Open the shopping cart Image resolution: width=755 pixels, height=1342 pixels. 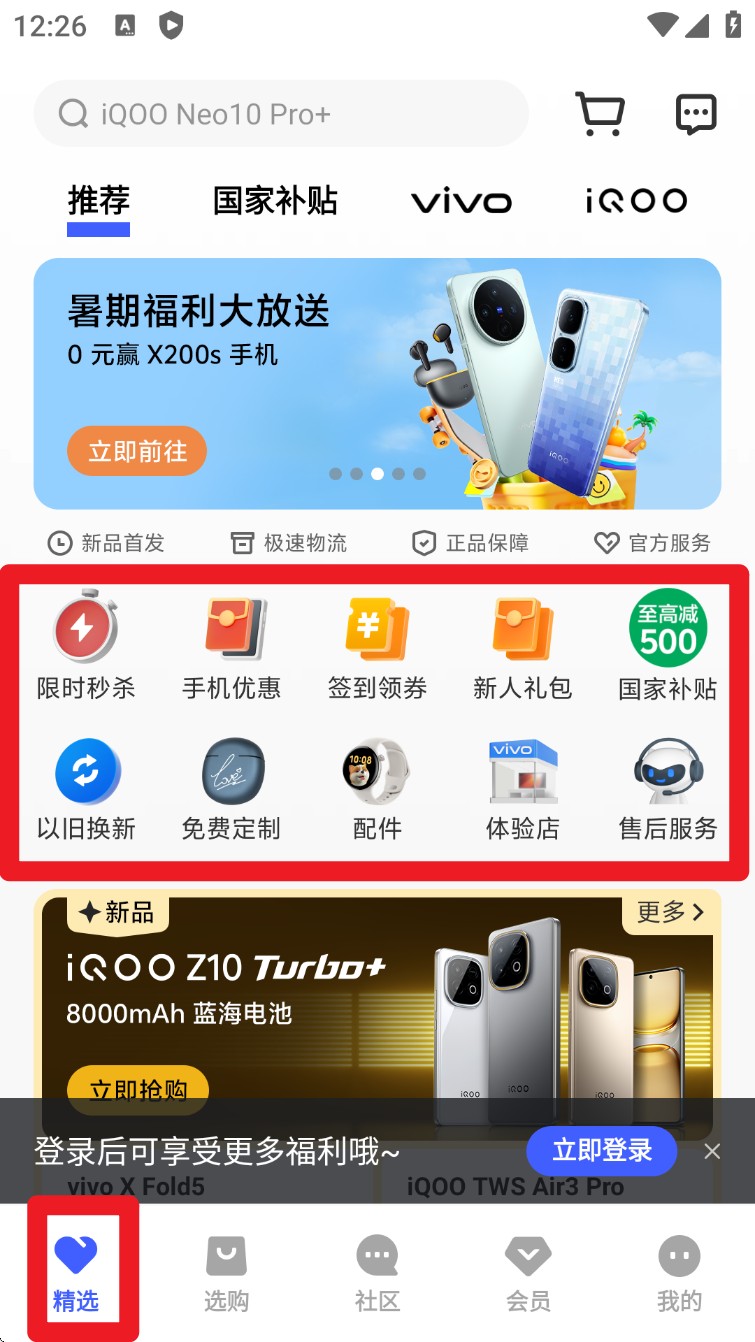(x=600, y=113)
